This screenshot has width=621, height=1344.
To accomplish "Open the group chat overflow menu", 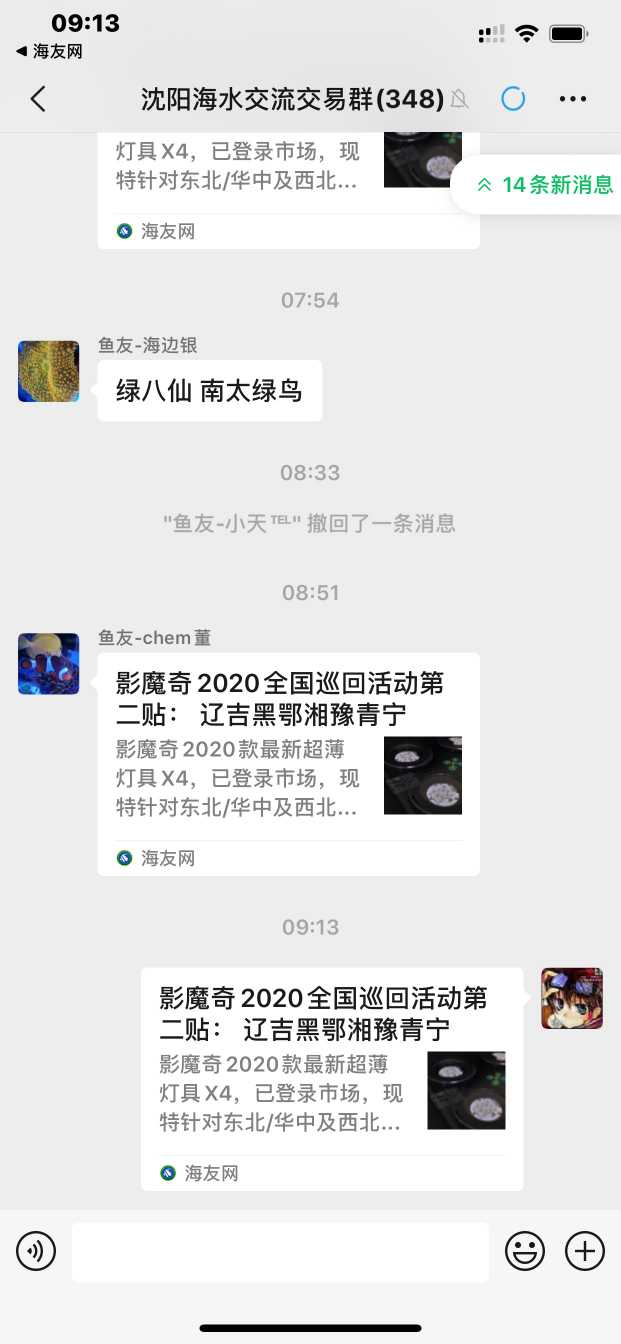I will (573, 99).
